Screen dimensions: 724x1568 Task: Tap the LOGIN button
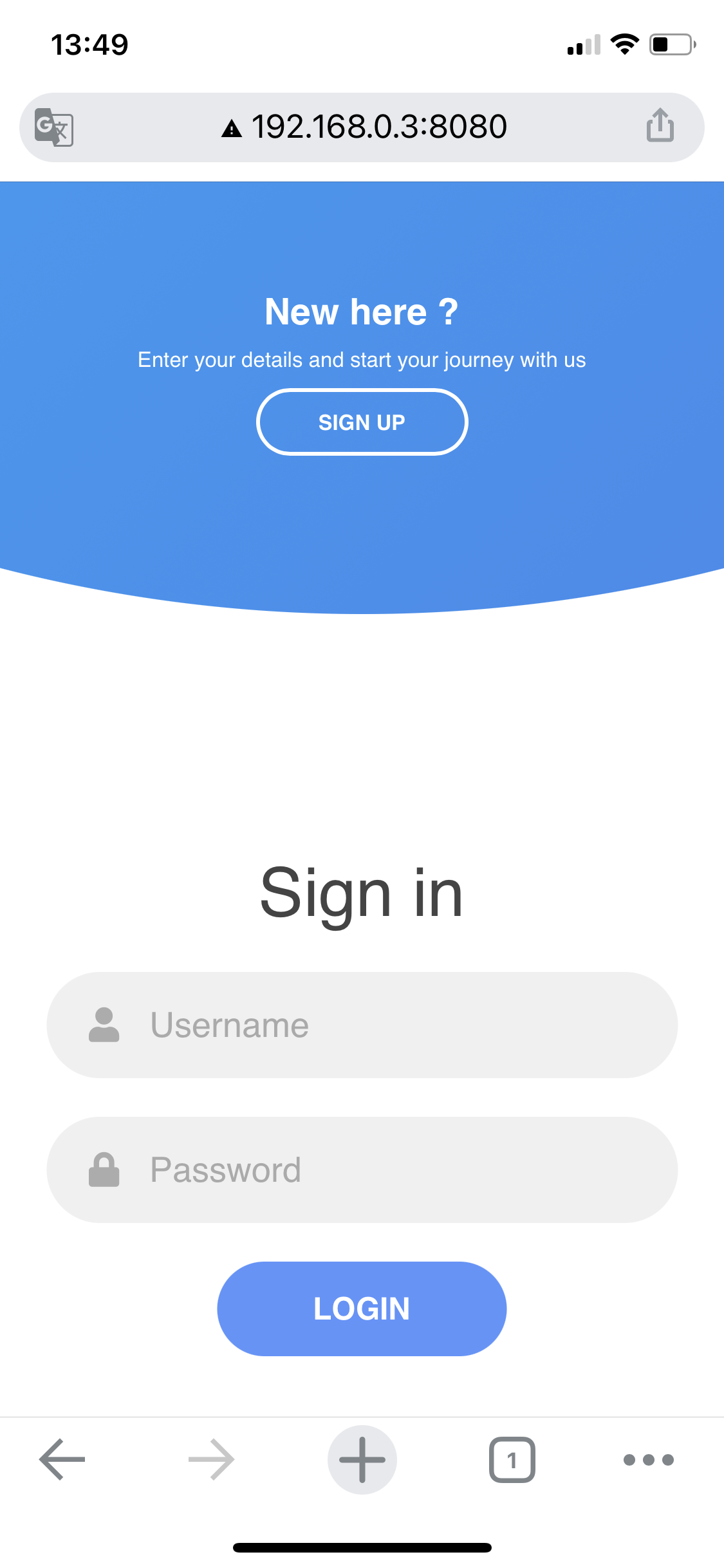tap(362, 1309)
